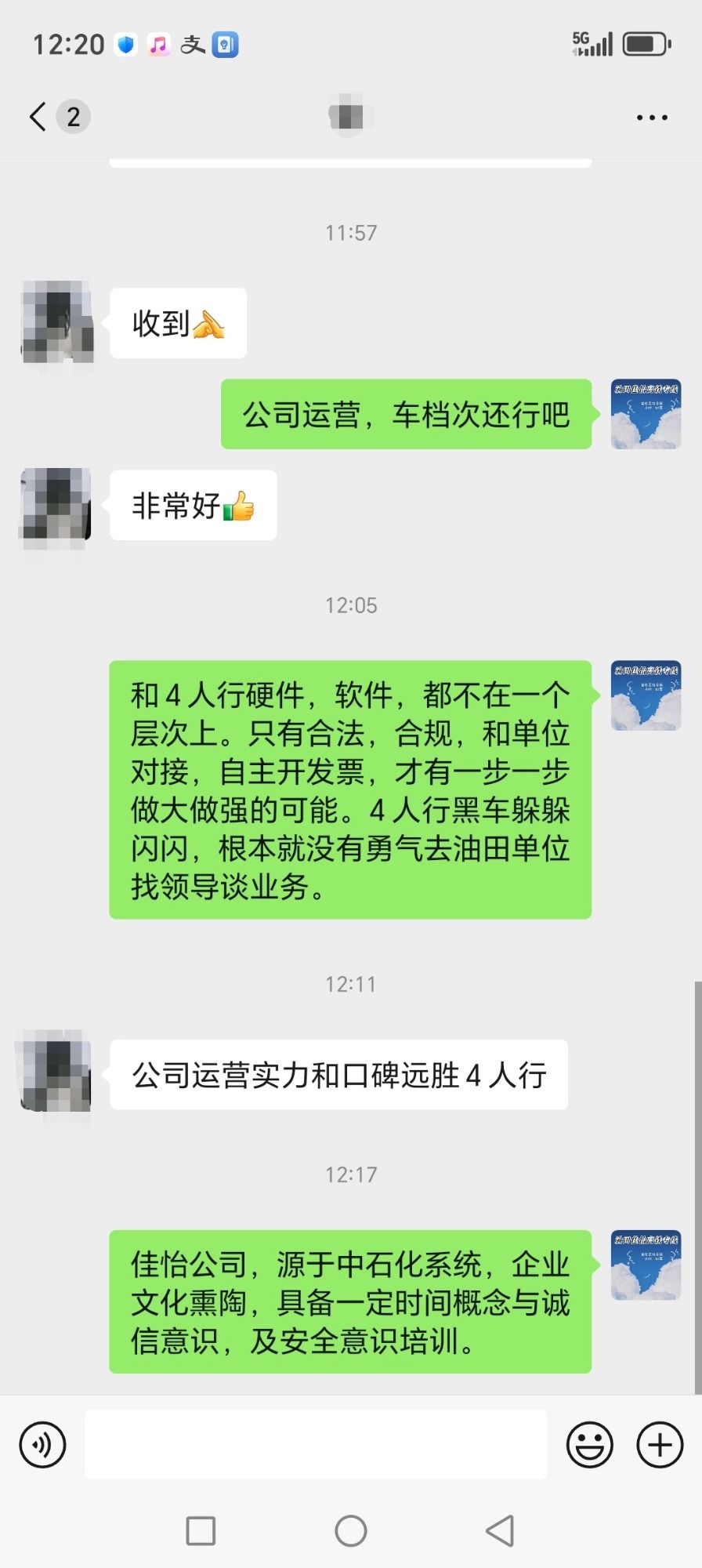Open the chat info overflow menu
The width and height of the screenshot is (702, 1568).
pyautogui.click(x=652, y=118)
